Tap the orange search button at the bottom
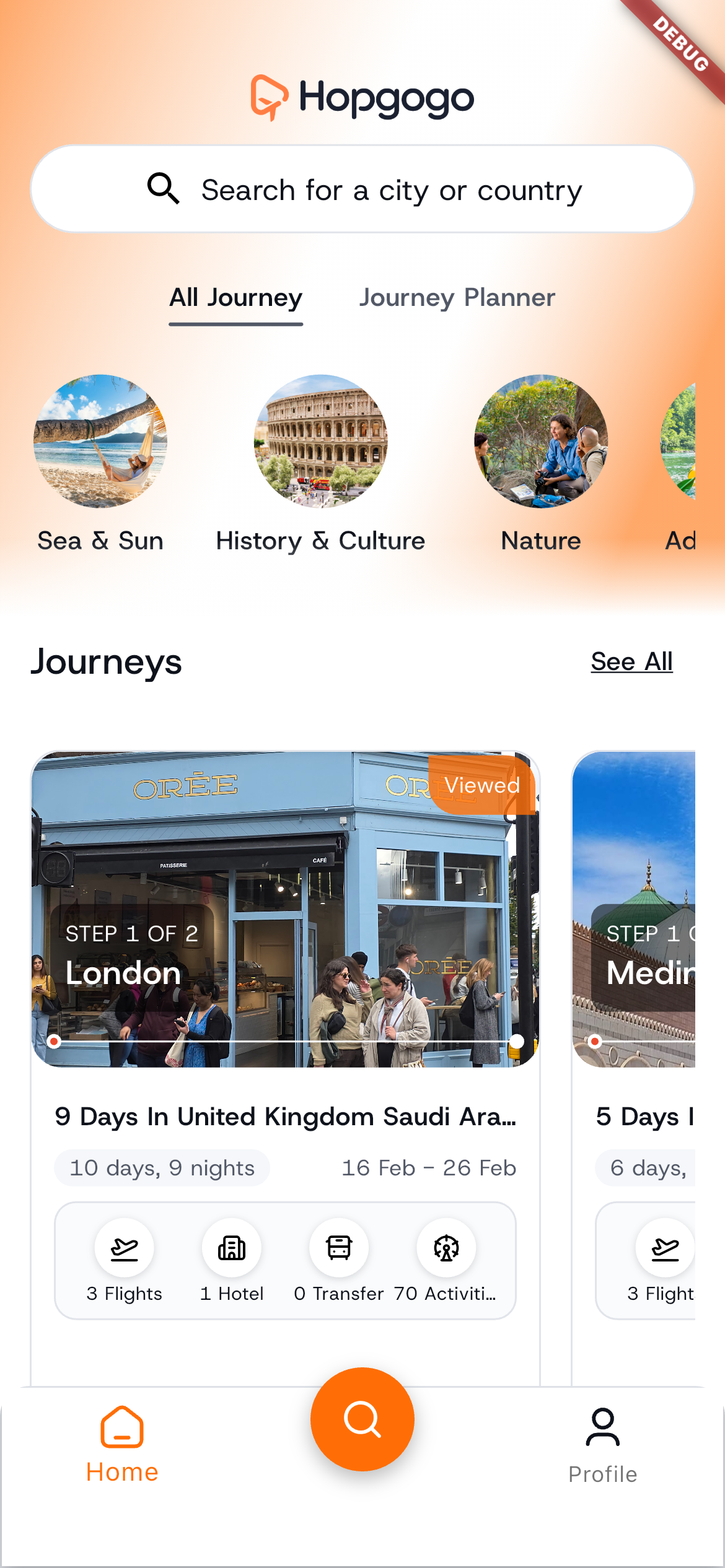 pyautogui.click(x=362, y=1421)
